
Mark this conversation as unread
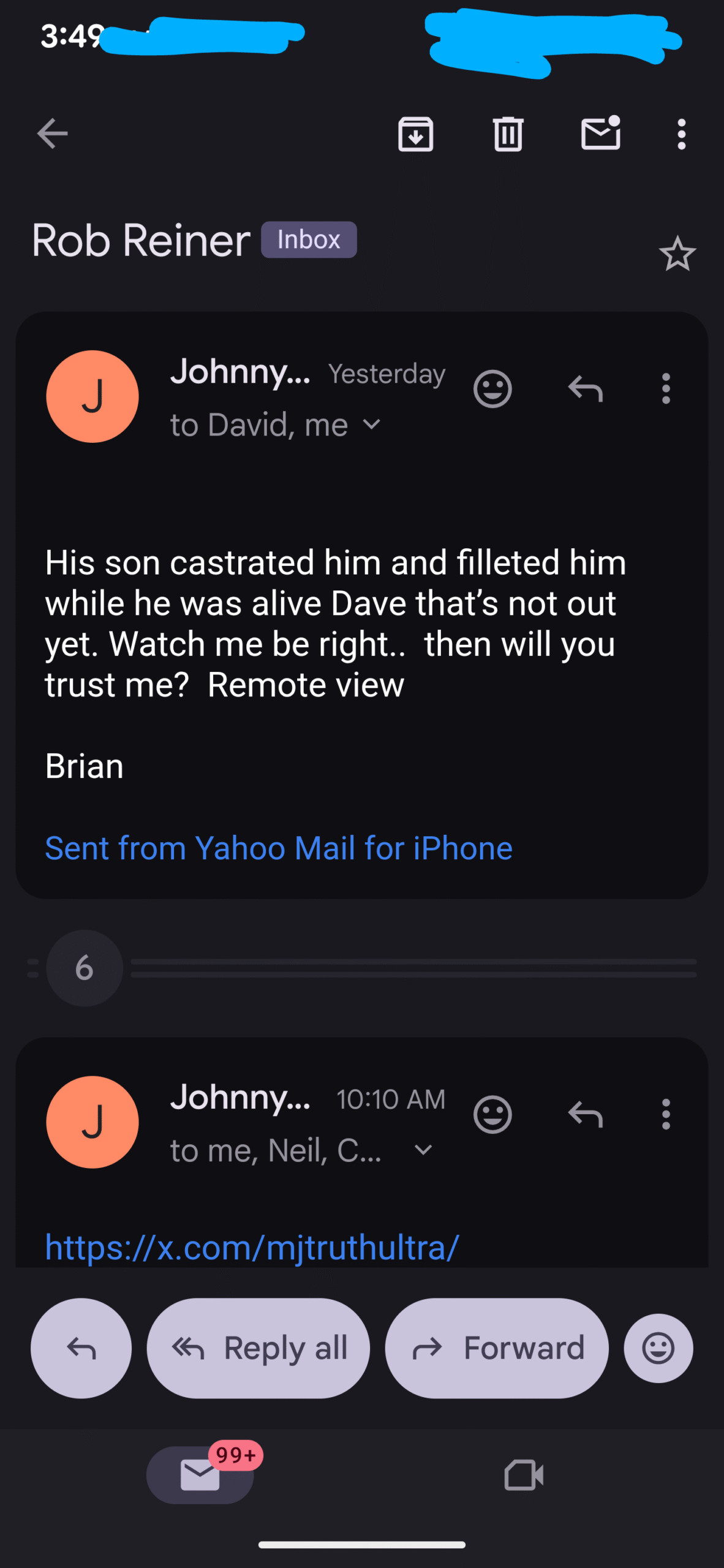600,133
